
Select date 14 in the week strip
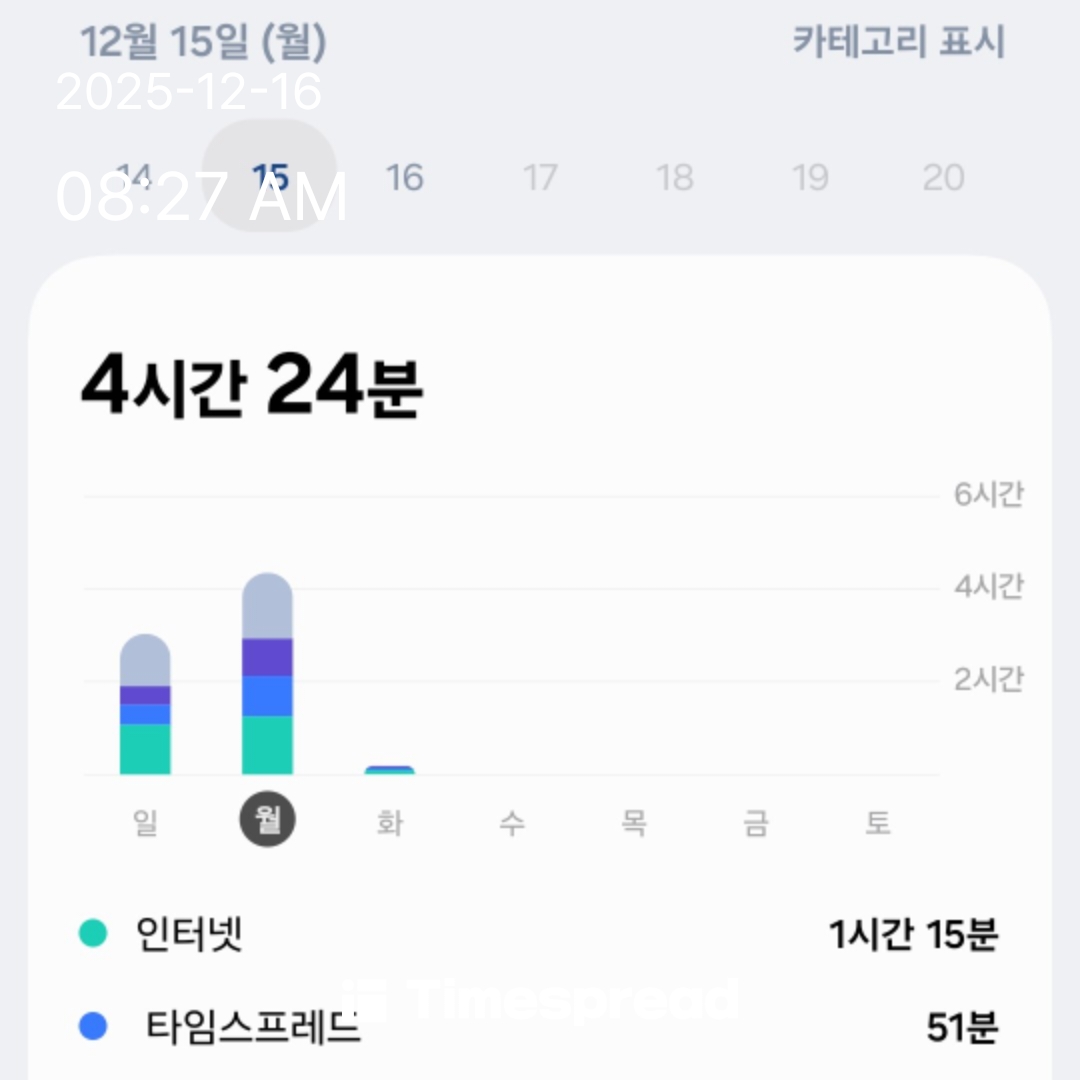tap(134, 178)
